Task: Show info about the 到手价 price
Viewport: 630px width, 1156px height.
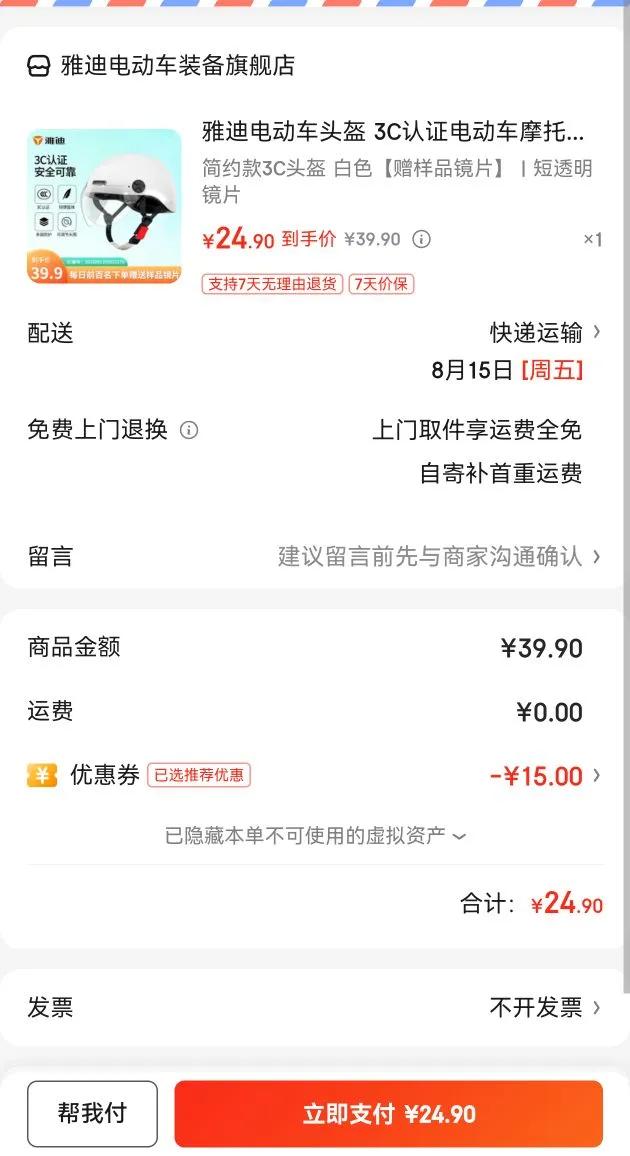Action: pyautogui.click(x=422, y=239)
